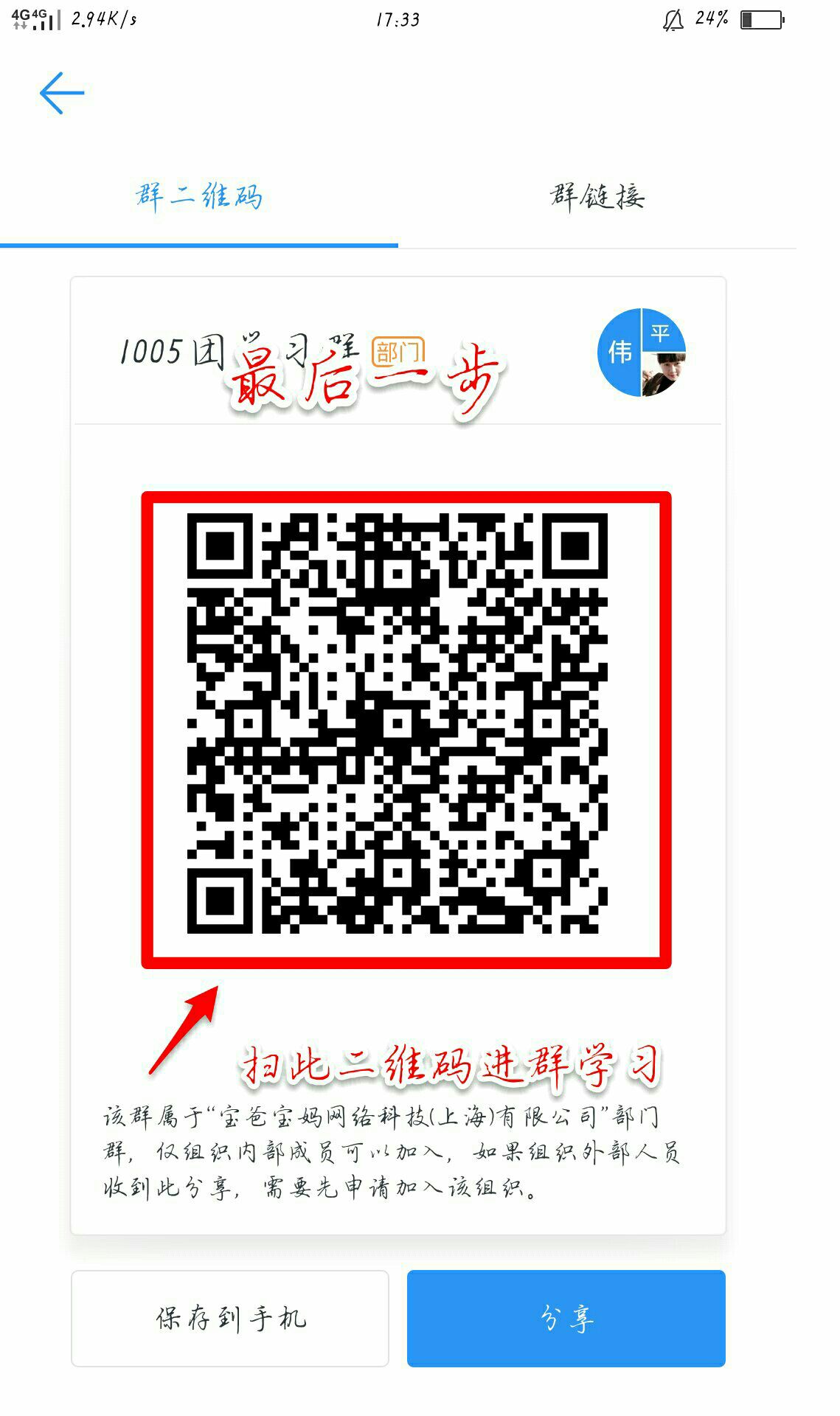Save QR code with 保存到手机

tap(230, 1318)
